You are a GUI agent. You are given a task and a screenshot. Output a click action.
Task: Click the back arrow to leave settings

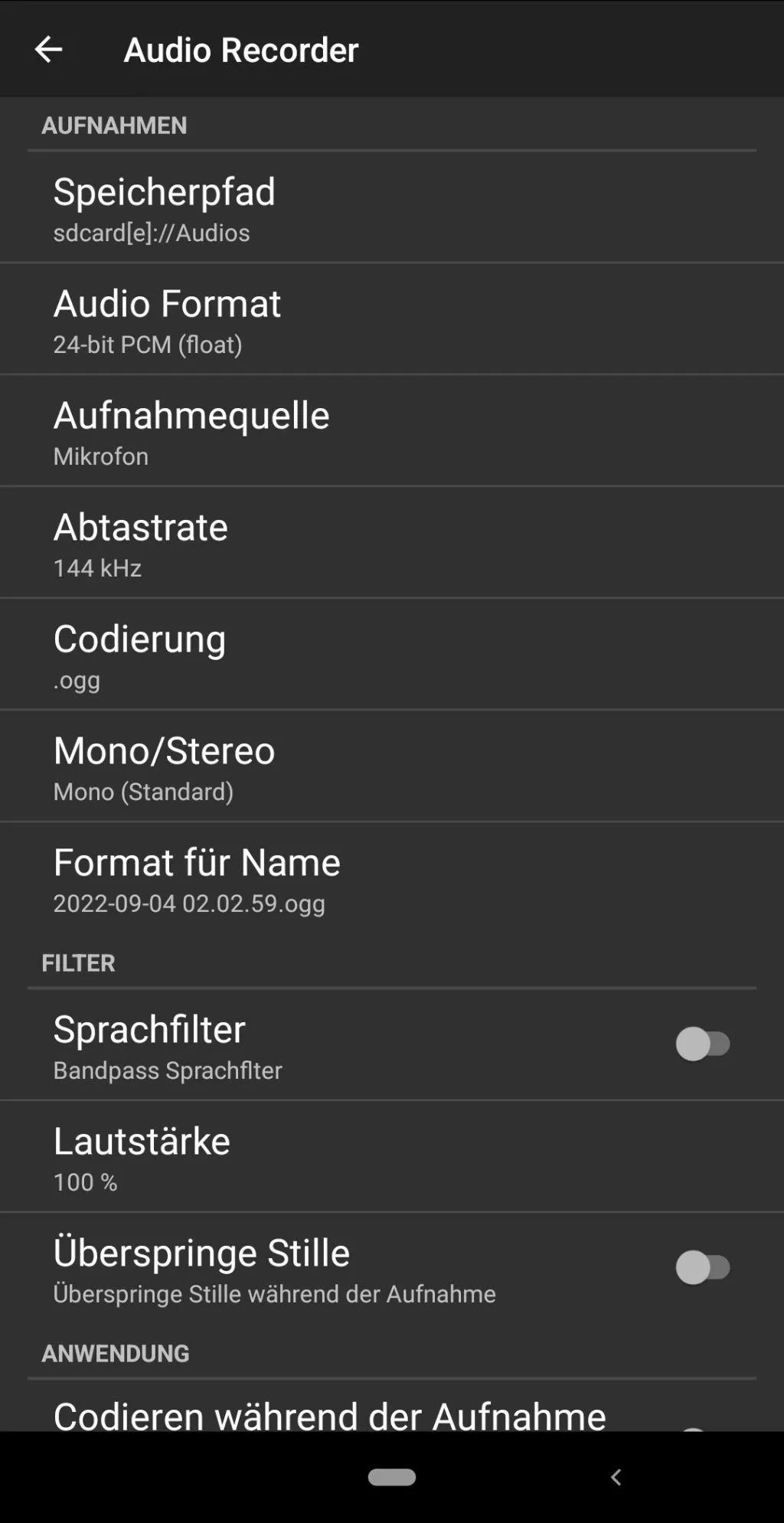(x=48, y=49)
